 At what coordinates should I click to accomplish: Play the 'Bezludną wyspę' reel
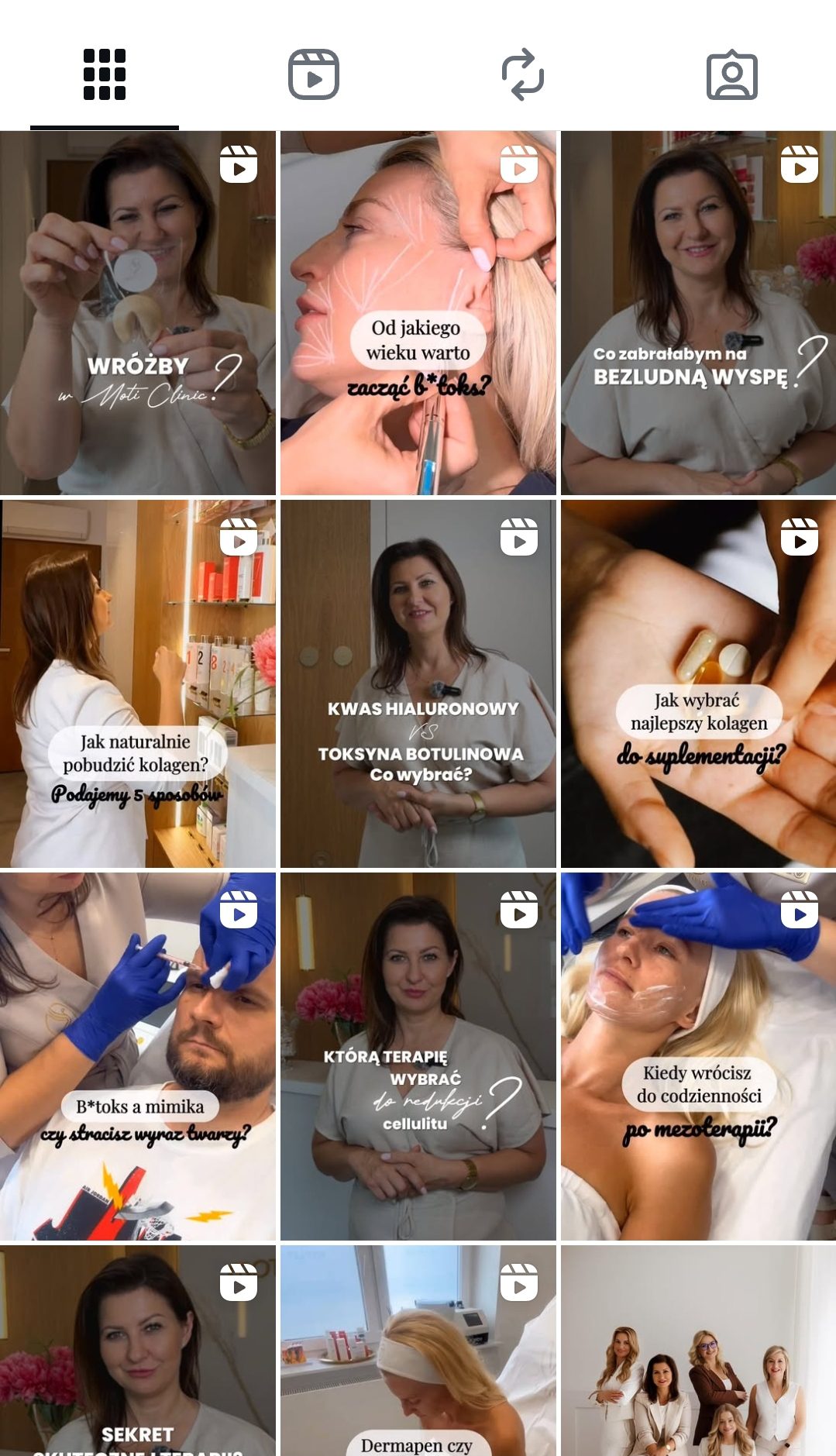click(x=698, y=313)
